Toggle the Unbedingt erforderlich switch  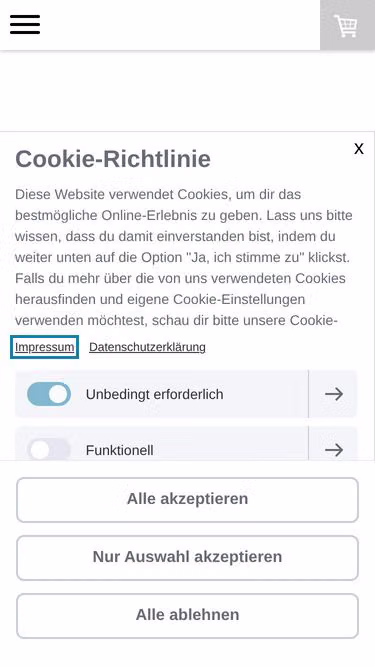49,394
